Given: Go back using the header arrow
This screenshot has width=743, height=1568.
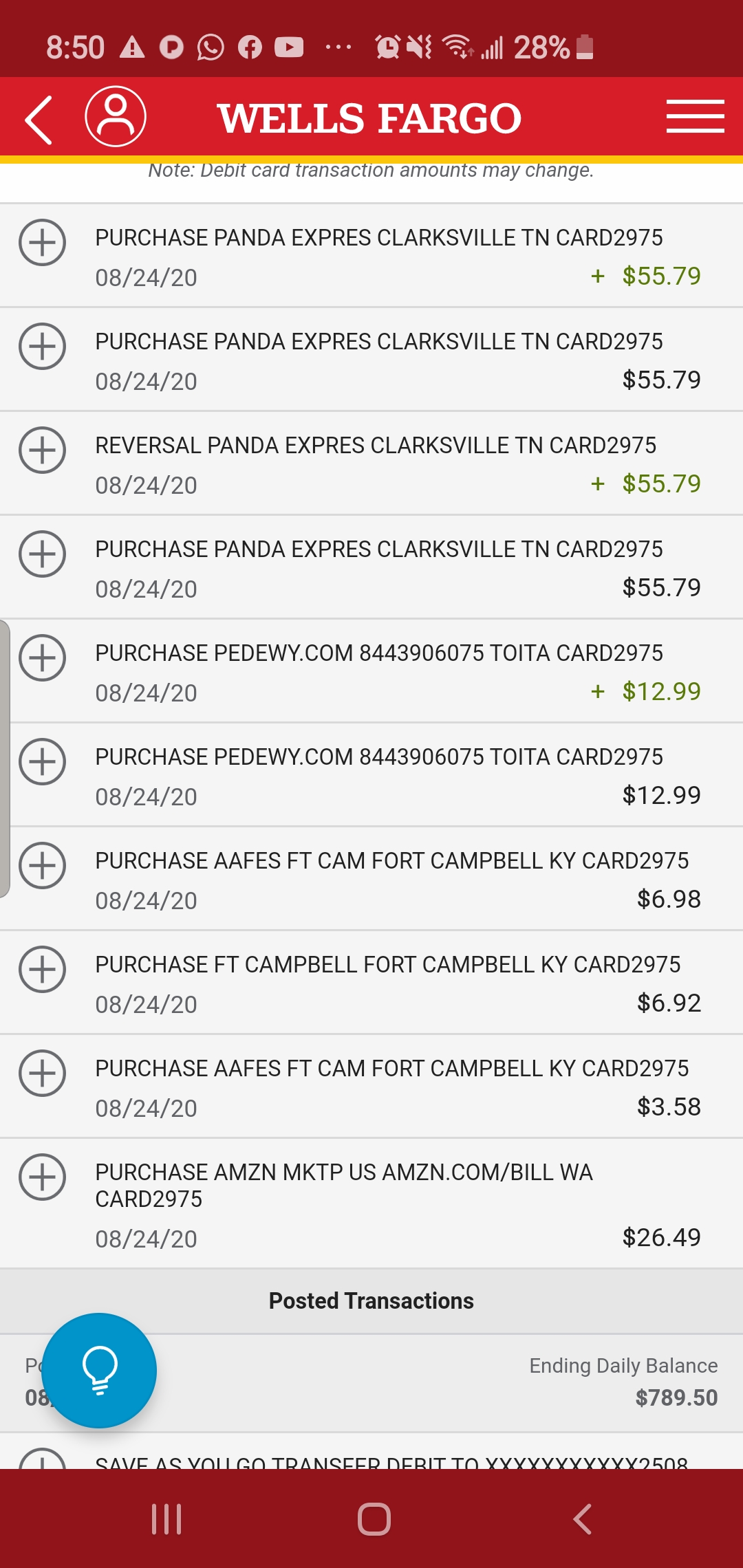Looking at the screenshot, I should pyautogui.click(x=39, y=120).
